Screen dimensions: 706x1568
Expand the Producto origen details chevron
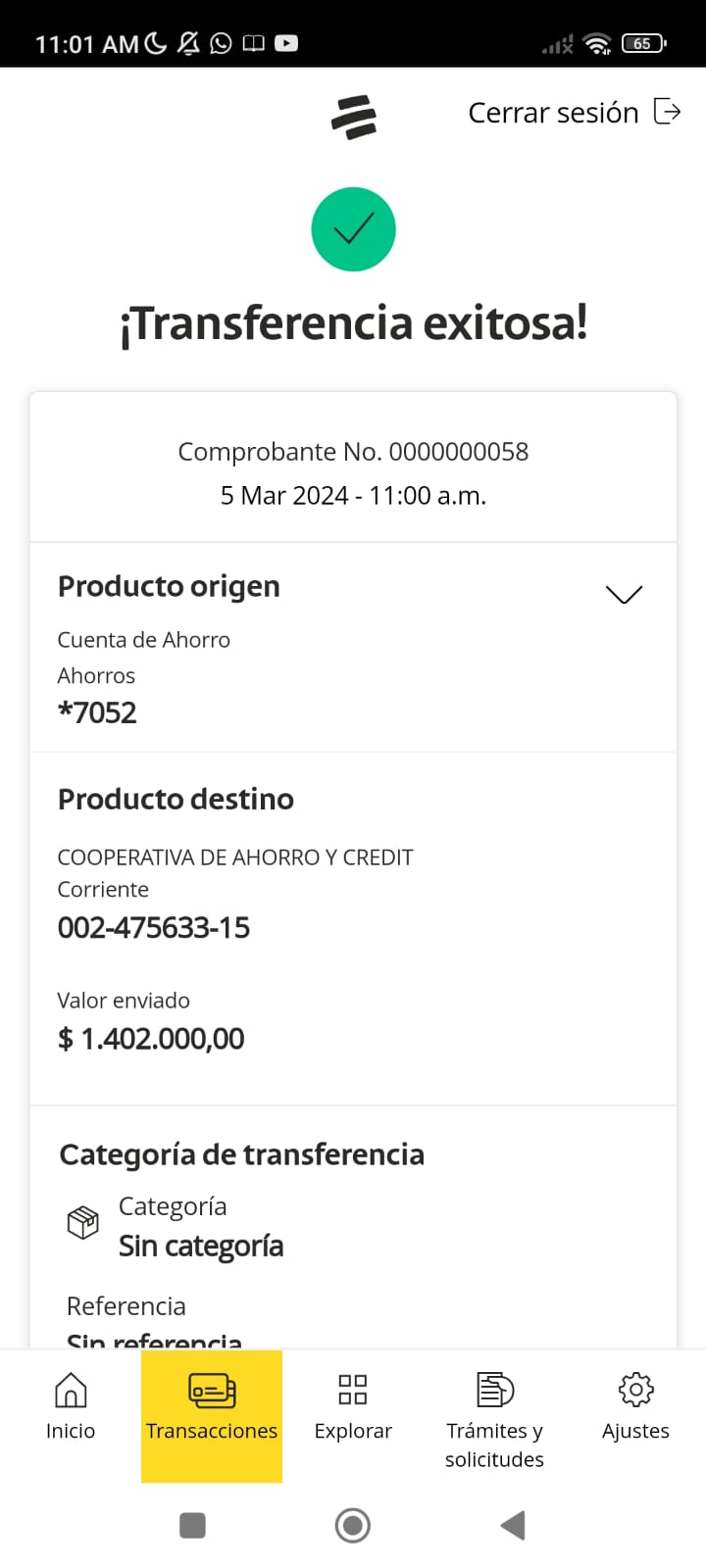click(624, 594)
